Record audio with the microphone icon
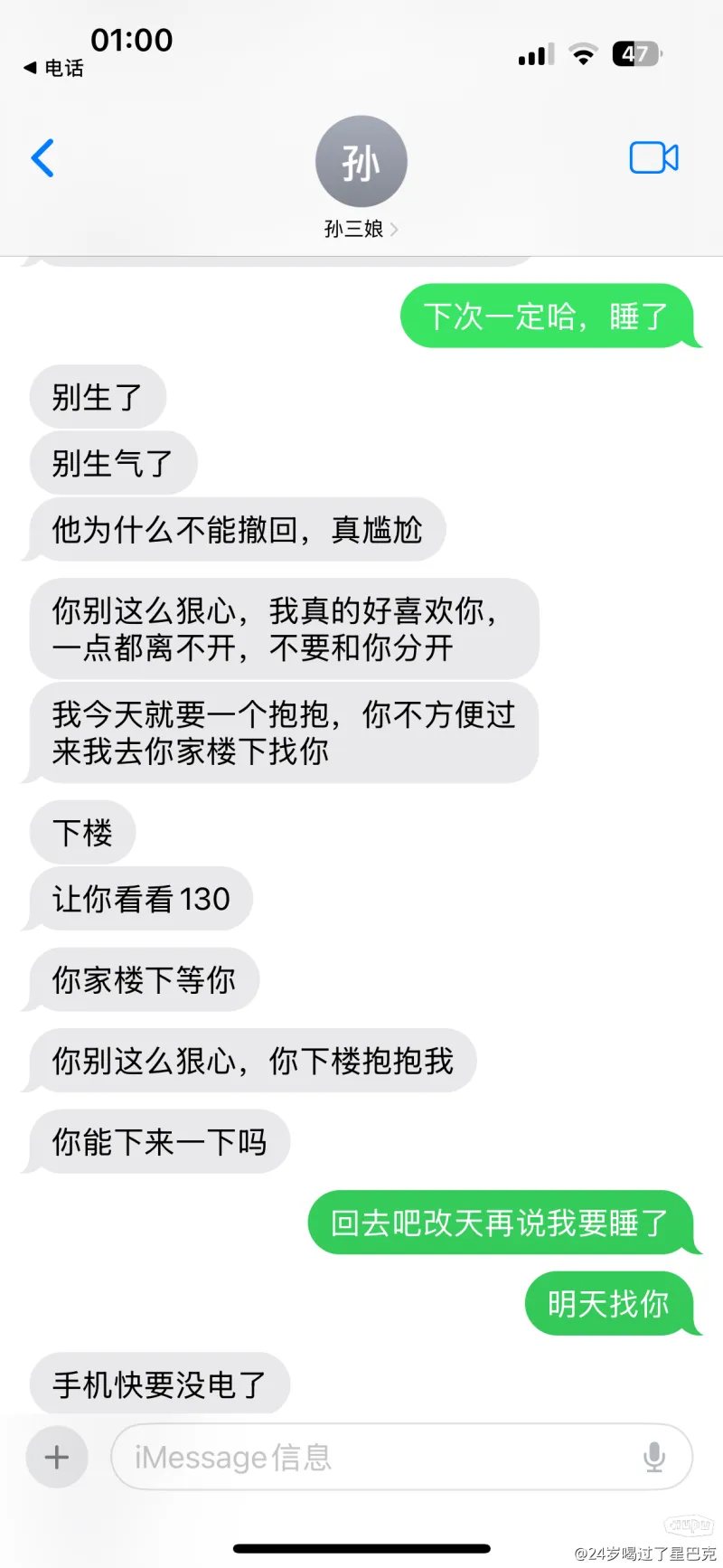Viewport: 723px width, 1568px height. pos(654,1457)
